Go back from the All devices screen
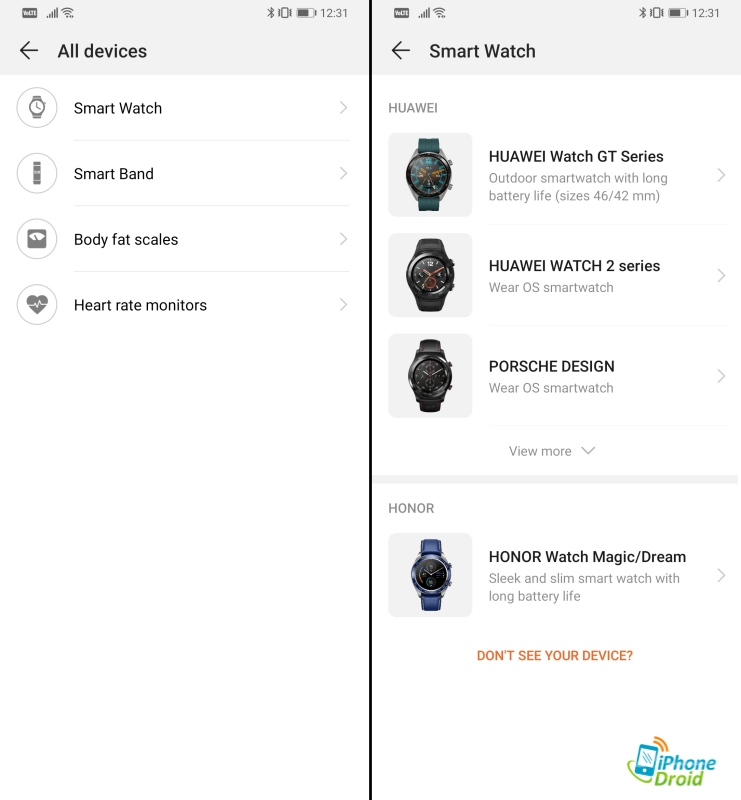Viewport: 741px width, 800px height. point(29,51)
